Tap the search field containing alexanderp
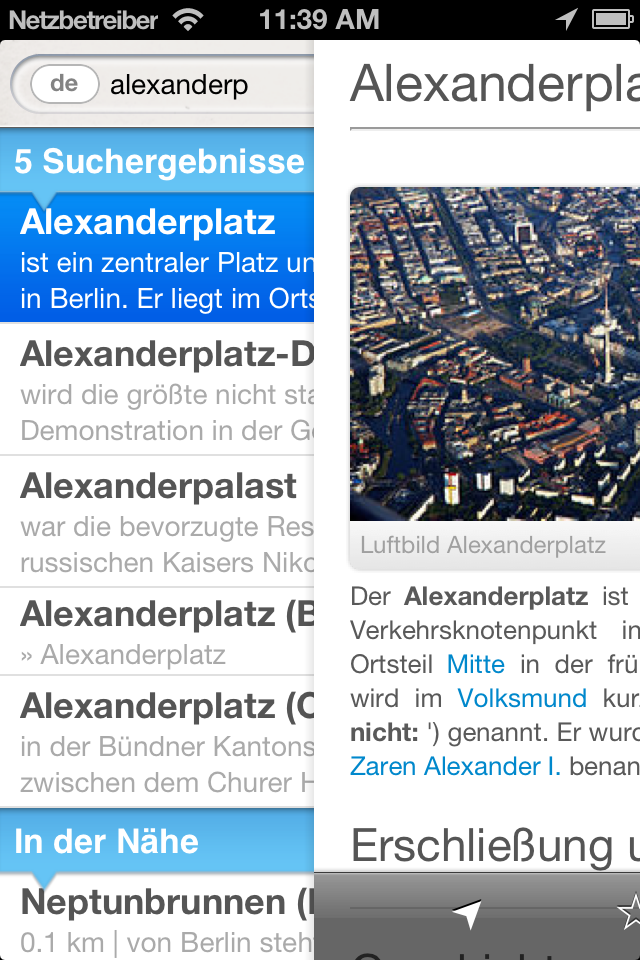 [200, 86]
